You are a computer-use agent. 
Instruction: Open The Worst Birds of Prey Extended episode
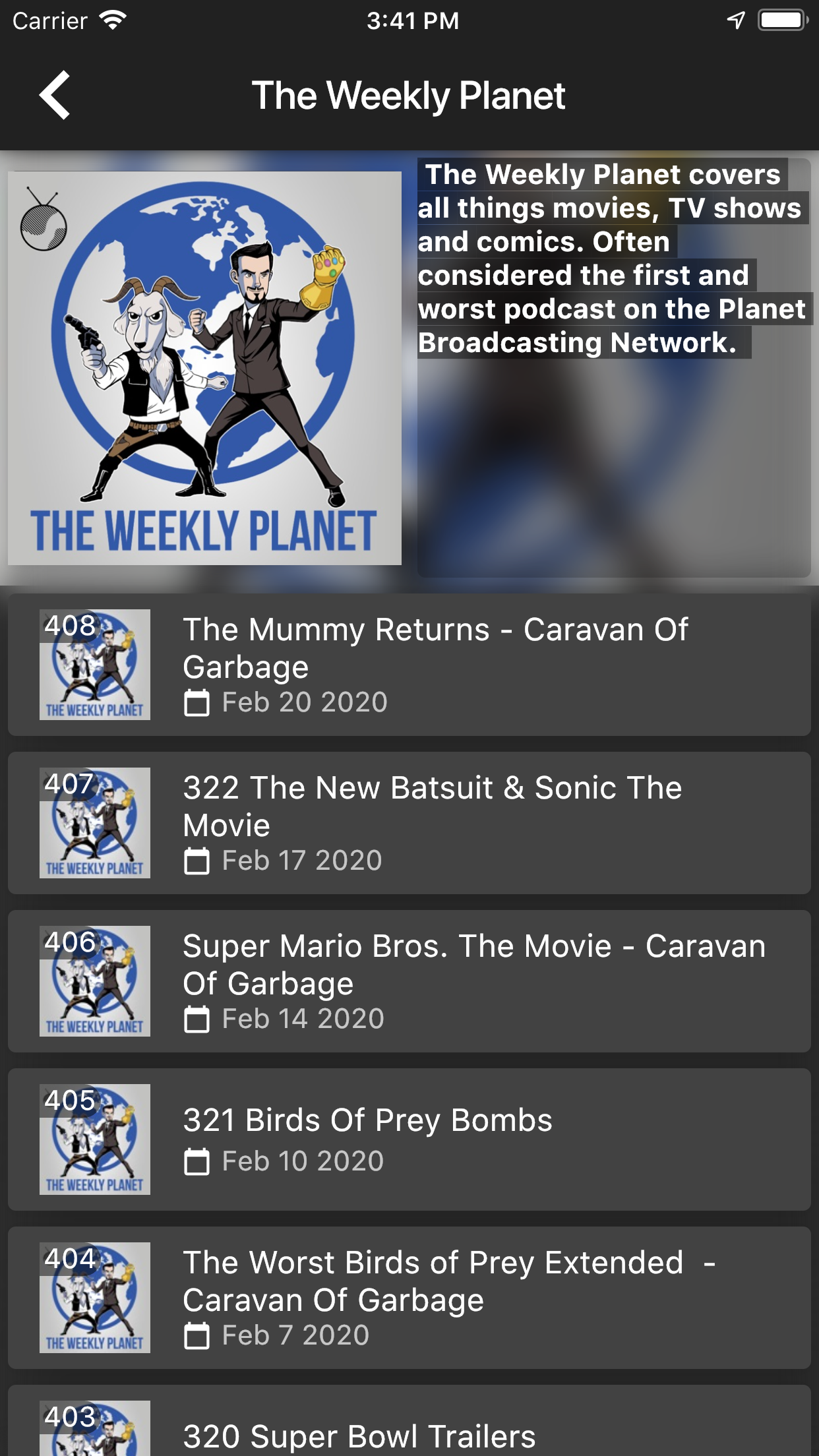pos(409,1298)
